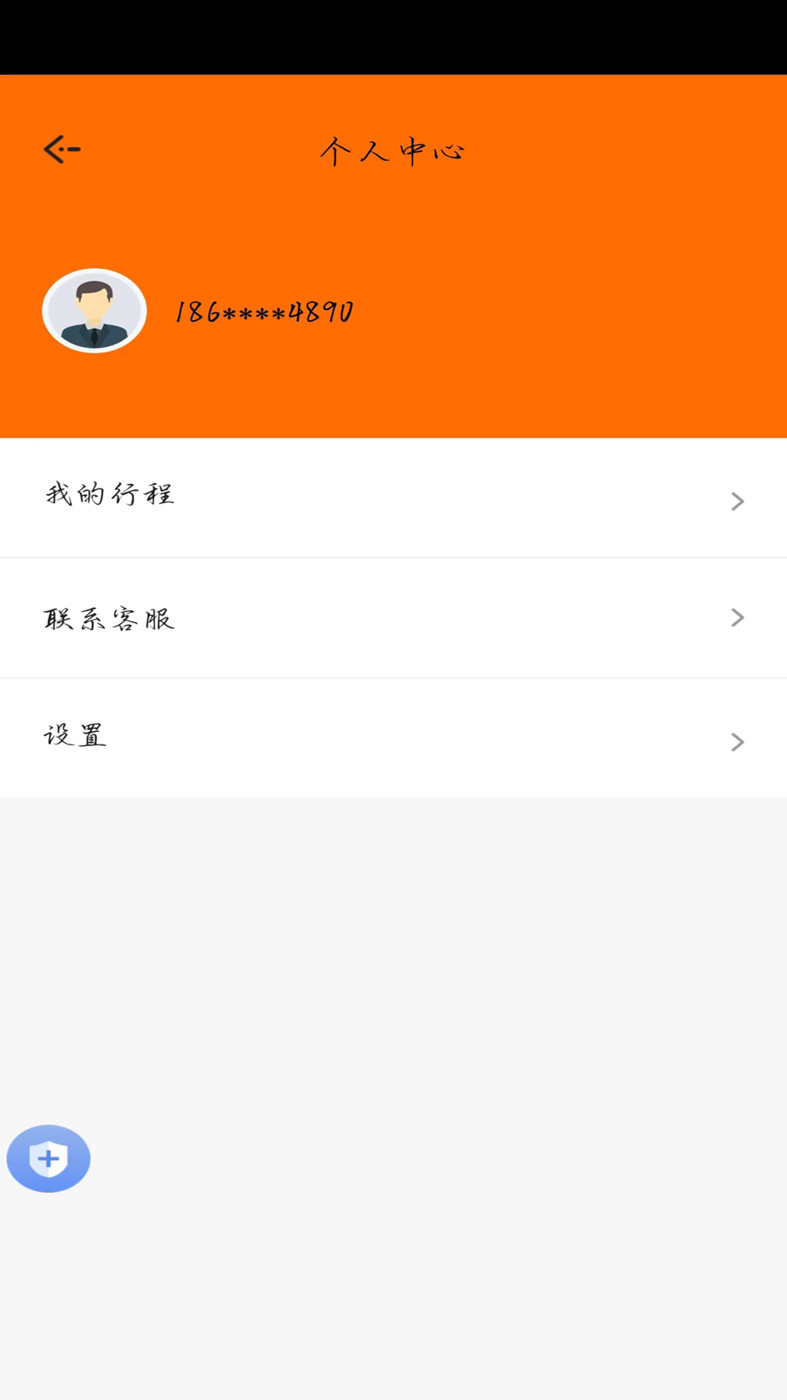Tap 联系客服 to contact support
This screenshot has height=1400, width=787.
click(110, 618)
